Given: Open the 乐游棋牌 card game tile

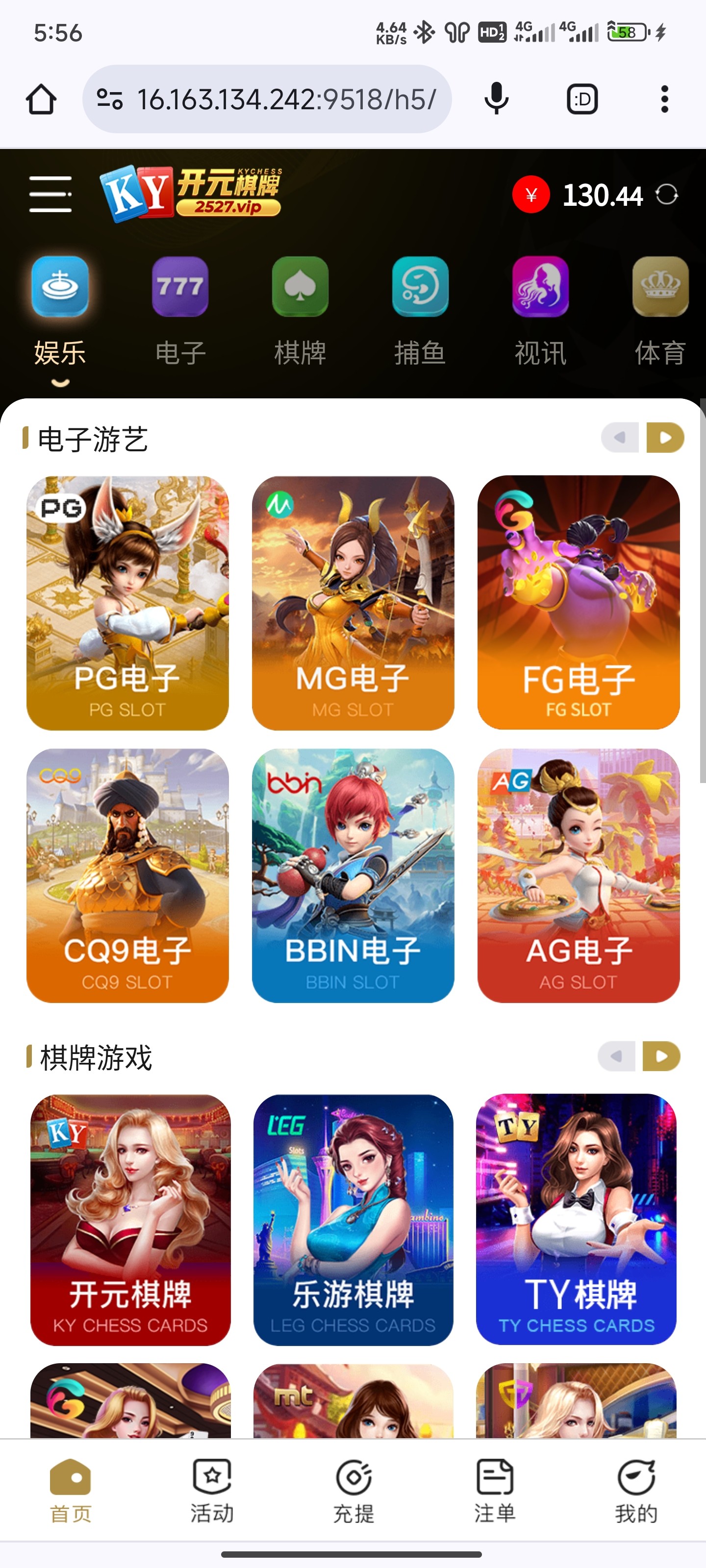Looking at the screenshot, I should click(x=353, y=1219).
